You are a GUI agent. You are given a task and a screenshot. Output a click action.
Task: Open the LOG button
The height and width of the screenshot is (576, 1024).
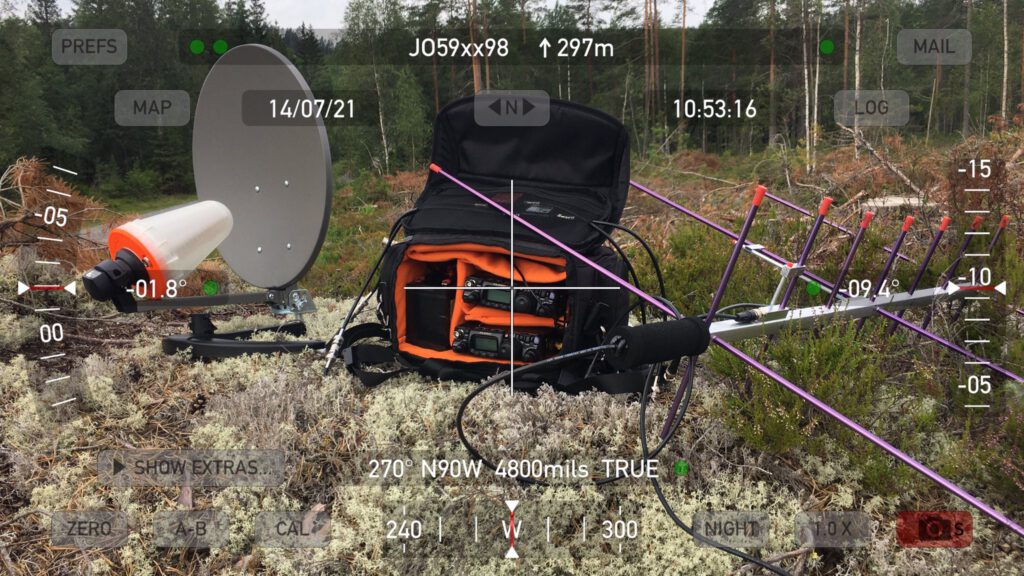coord(871,108)
